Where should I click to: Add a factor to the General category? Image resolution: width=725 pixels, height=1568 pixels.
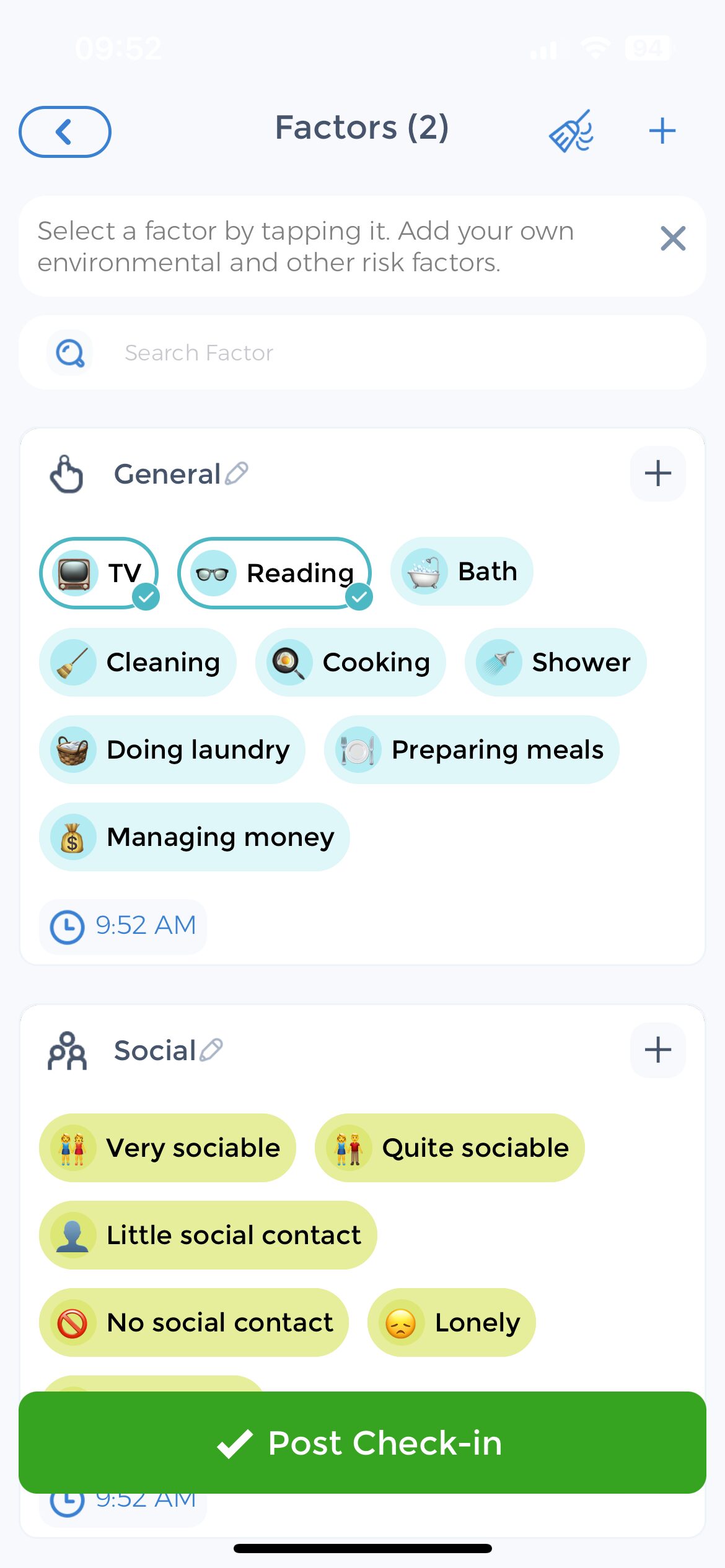point(657,474)
